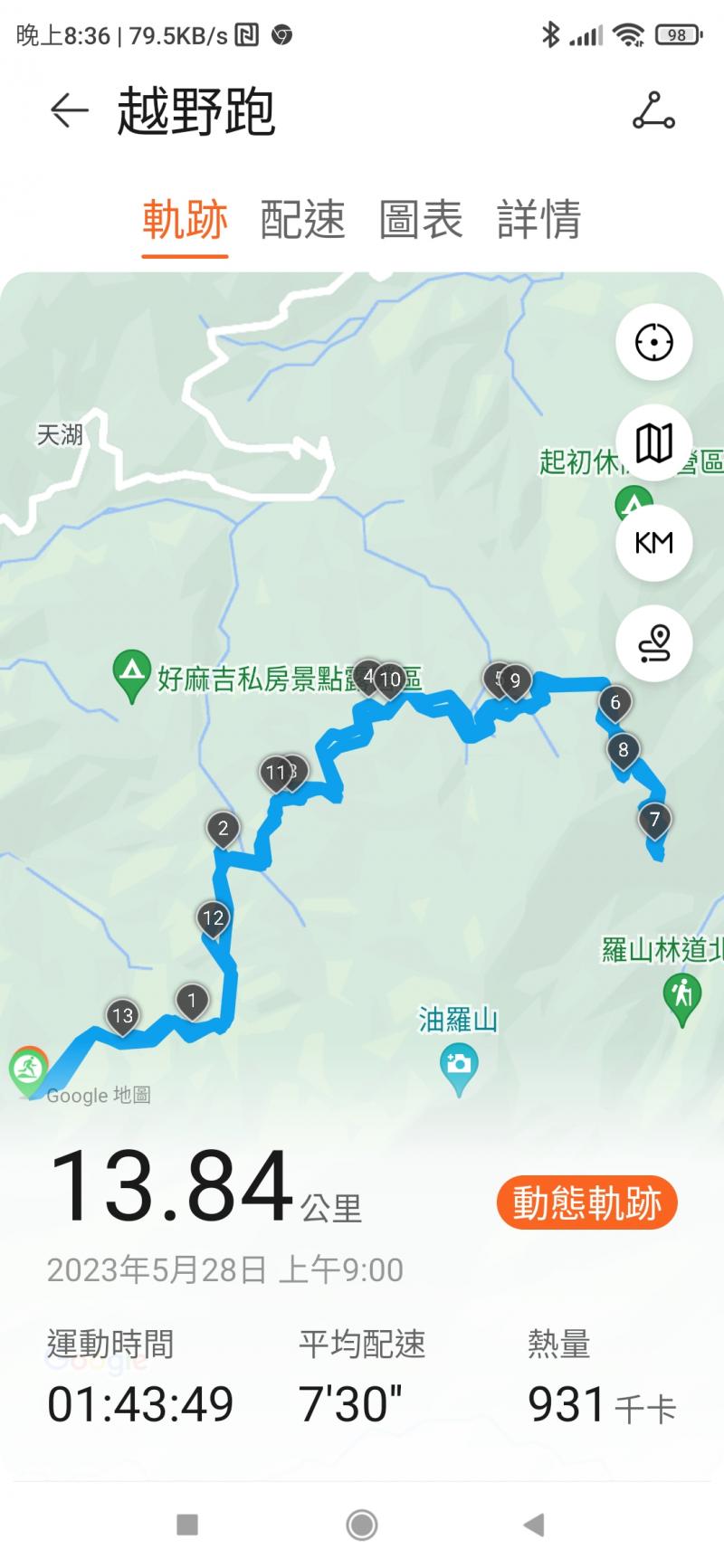Open the route waypoint option button
724x1568 pixels.
[653, 643]
